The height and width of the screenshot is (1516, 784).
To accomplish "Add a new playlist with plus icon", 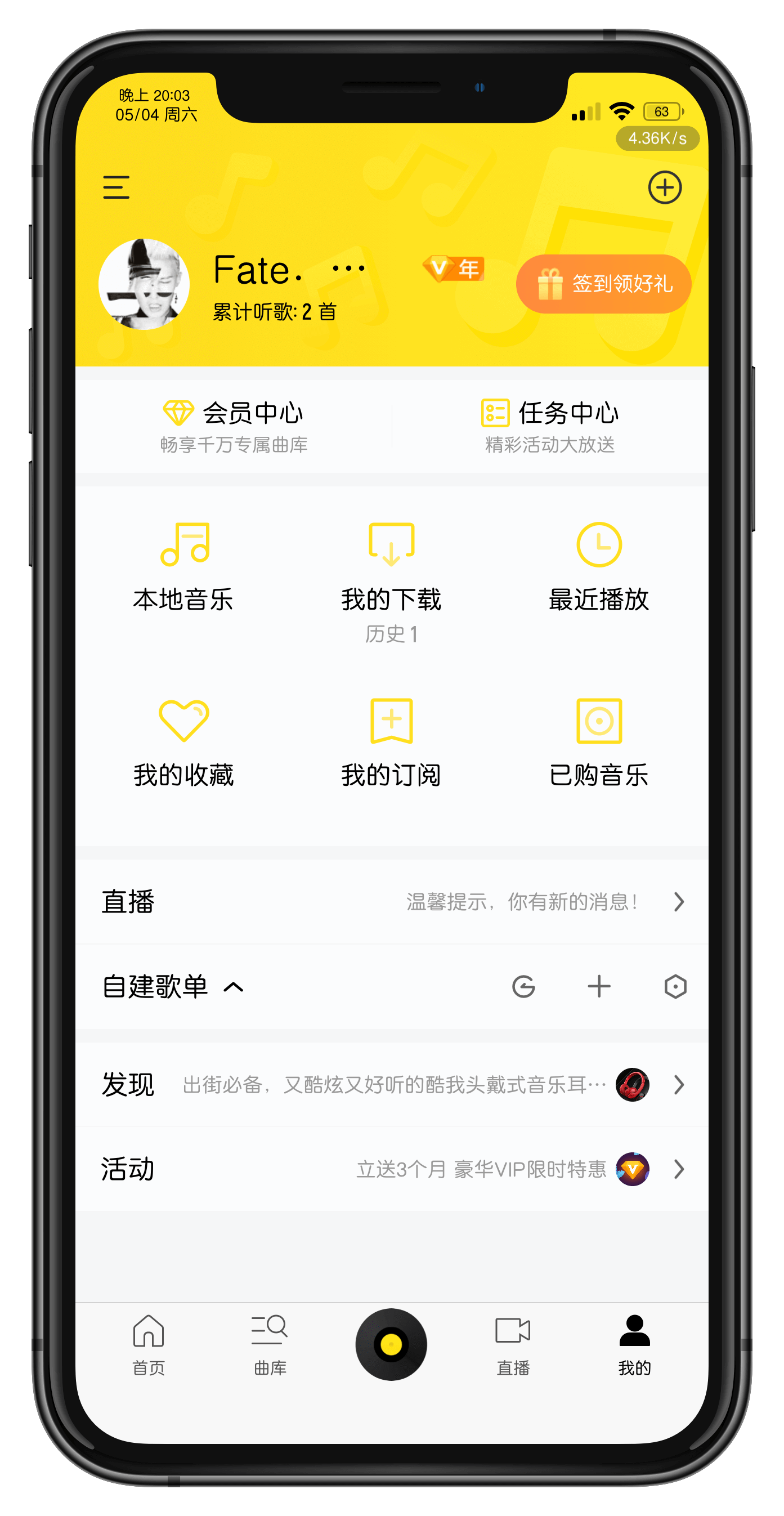I will pyautogui.click(x=599, y=986).
